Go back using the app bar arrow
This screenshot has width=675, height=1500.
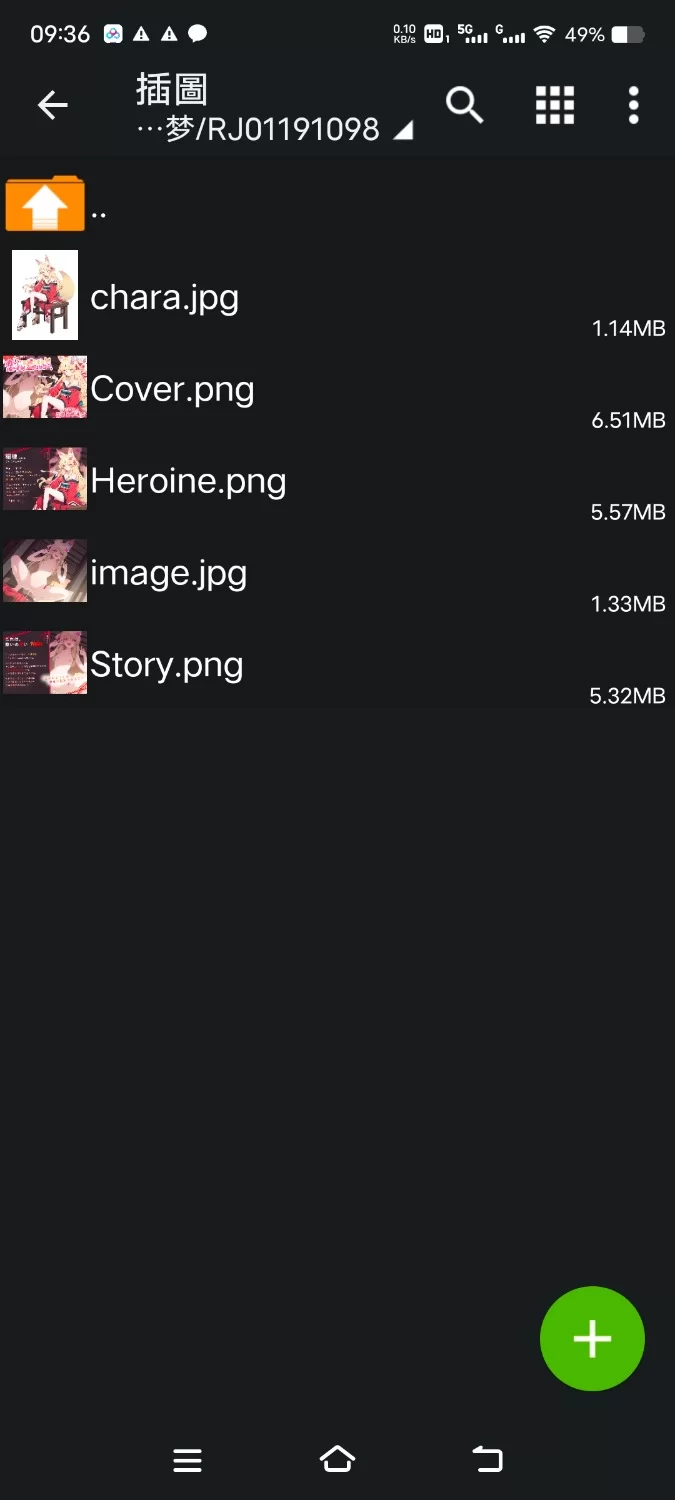(52, 105)
